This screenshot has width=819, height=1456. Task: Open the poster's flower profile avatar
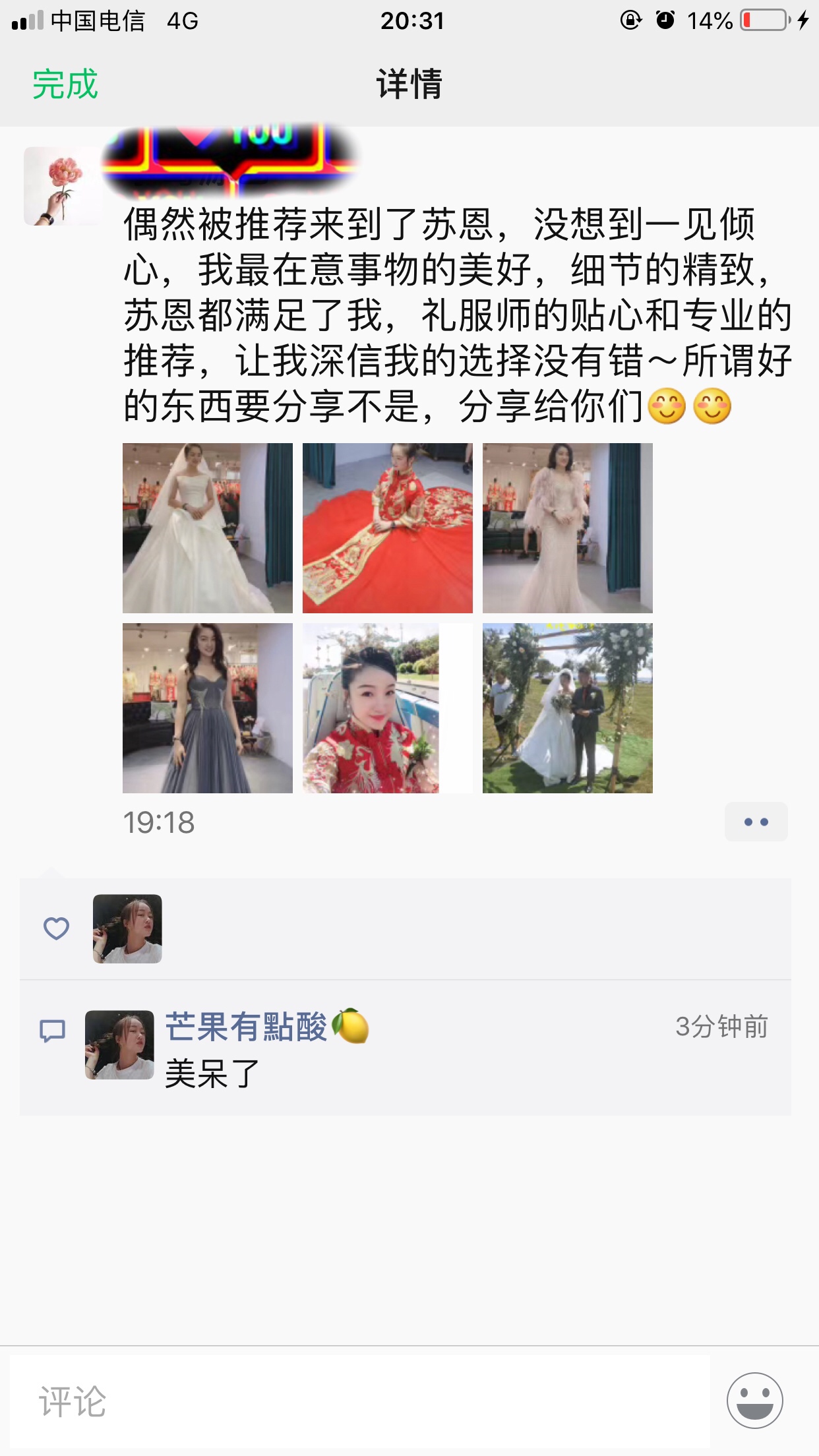(63, 186)
